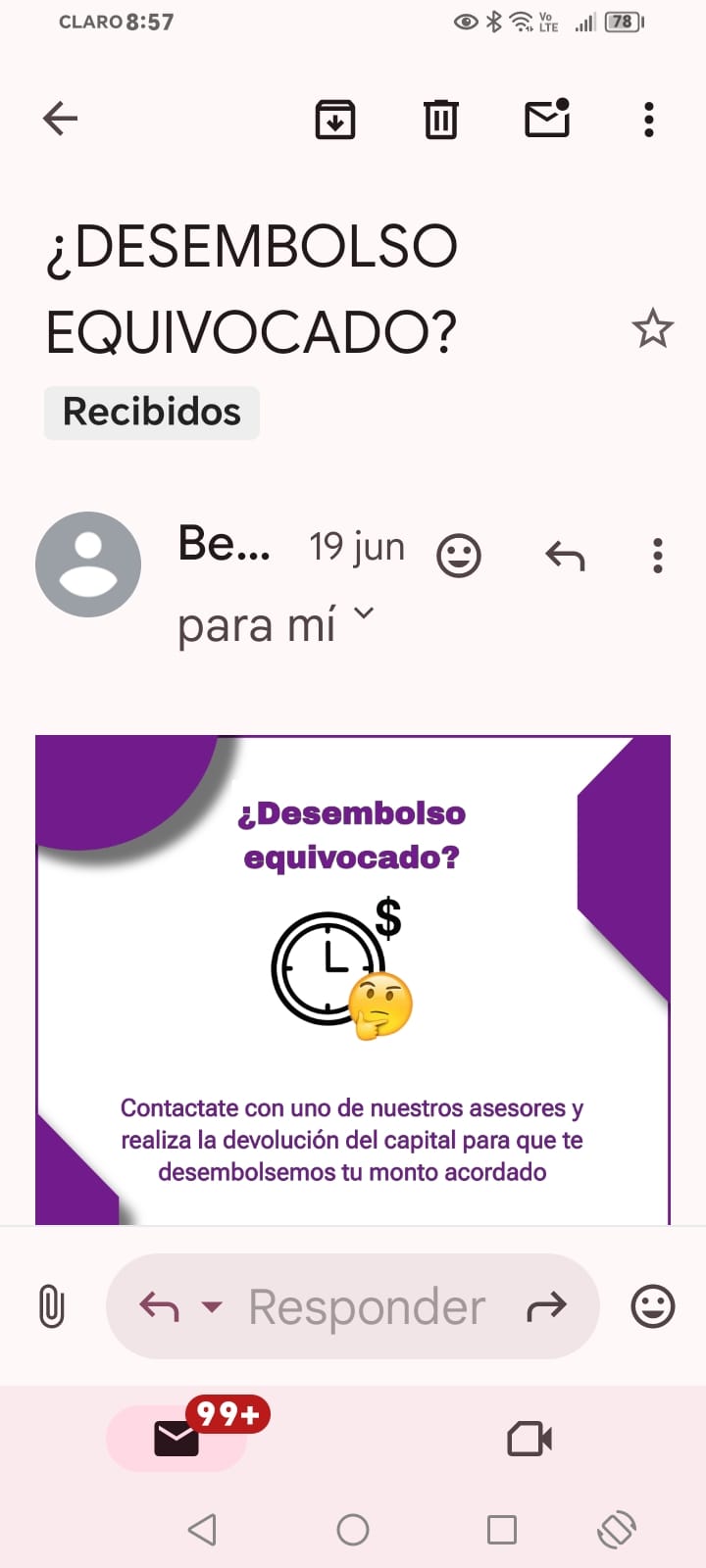Tap the Responder field to write
706x1568 pixels.
[x=367, y=1306]
